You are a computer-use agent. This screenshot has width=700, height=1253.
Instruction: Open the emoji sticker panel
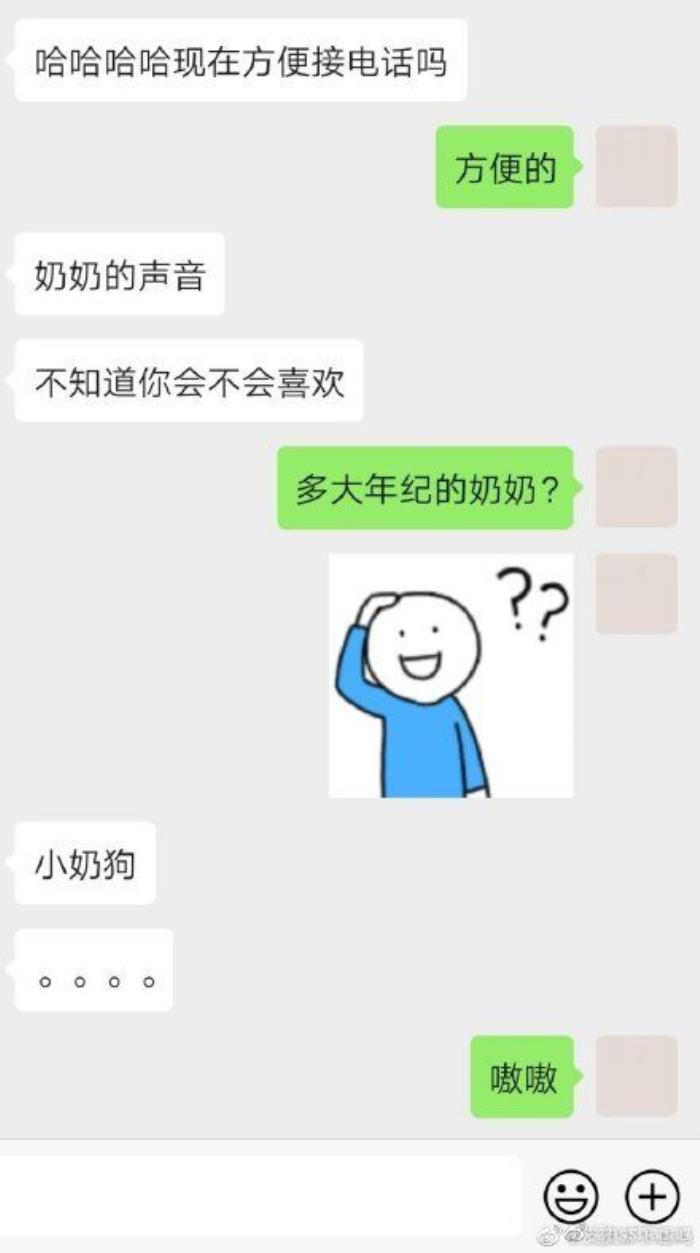point(571,1196)
